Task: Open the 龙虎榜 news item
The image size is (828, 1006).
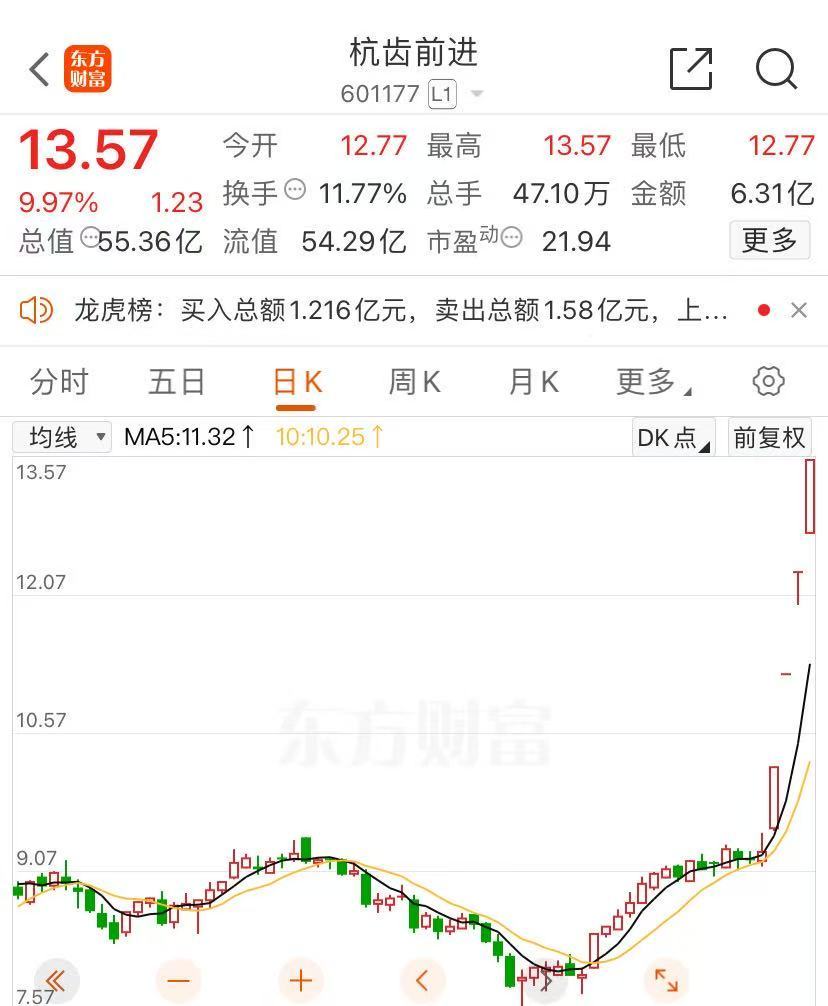Action: 400,310
